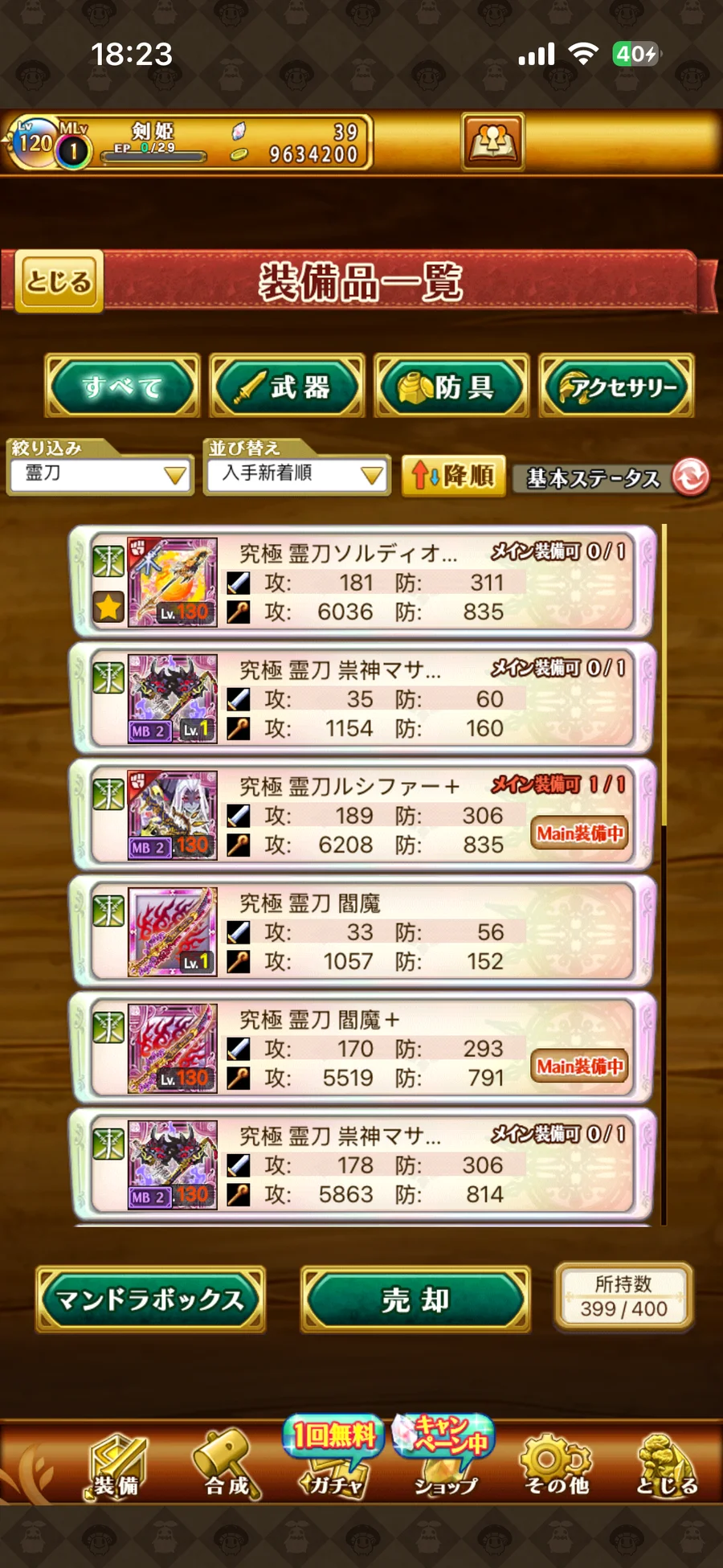Switch to the すべて filter tab
The width and height of the screenshot is (723, 1568).
[x=122, y=387]
